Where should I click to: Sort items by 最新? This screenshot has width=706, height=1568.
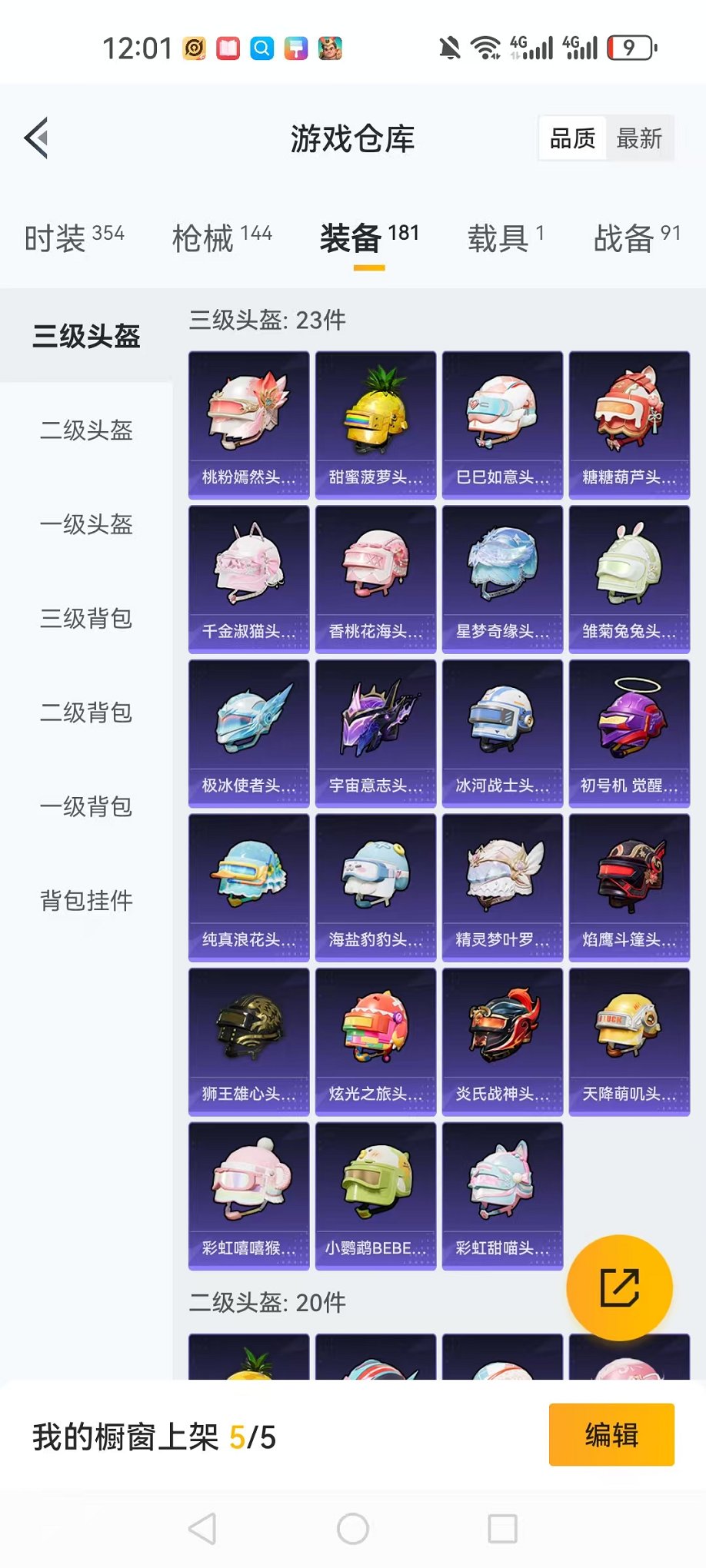[639, 139]
